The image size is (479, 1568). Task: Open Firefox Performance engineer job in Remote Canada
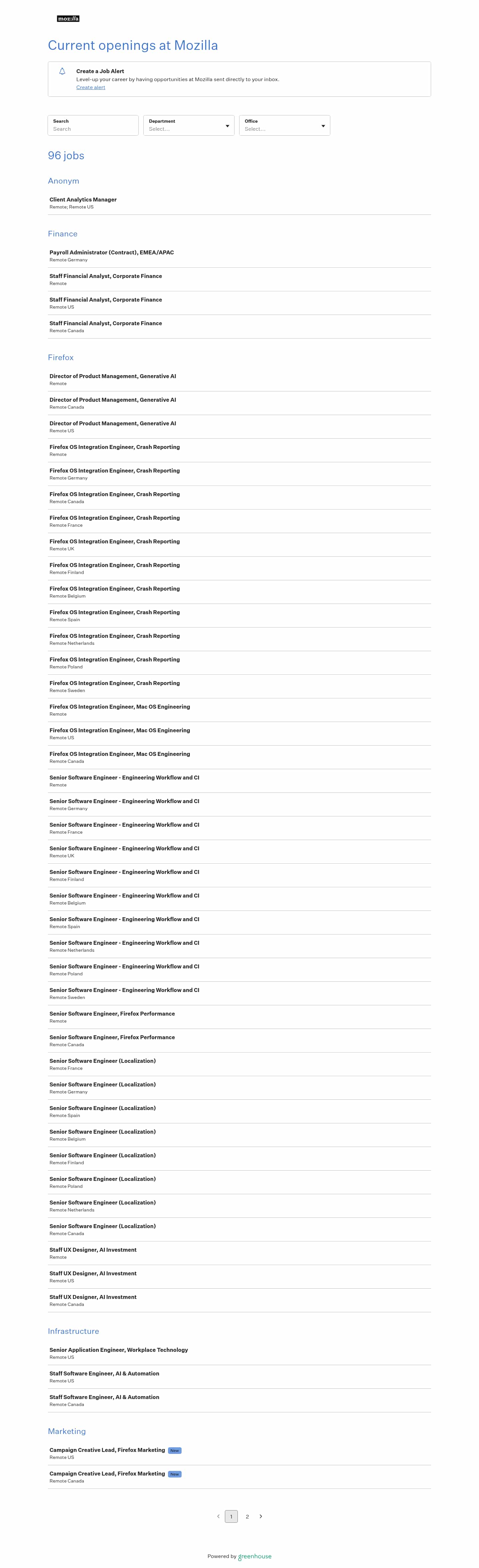(112, 1037)
